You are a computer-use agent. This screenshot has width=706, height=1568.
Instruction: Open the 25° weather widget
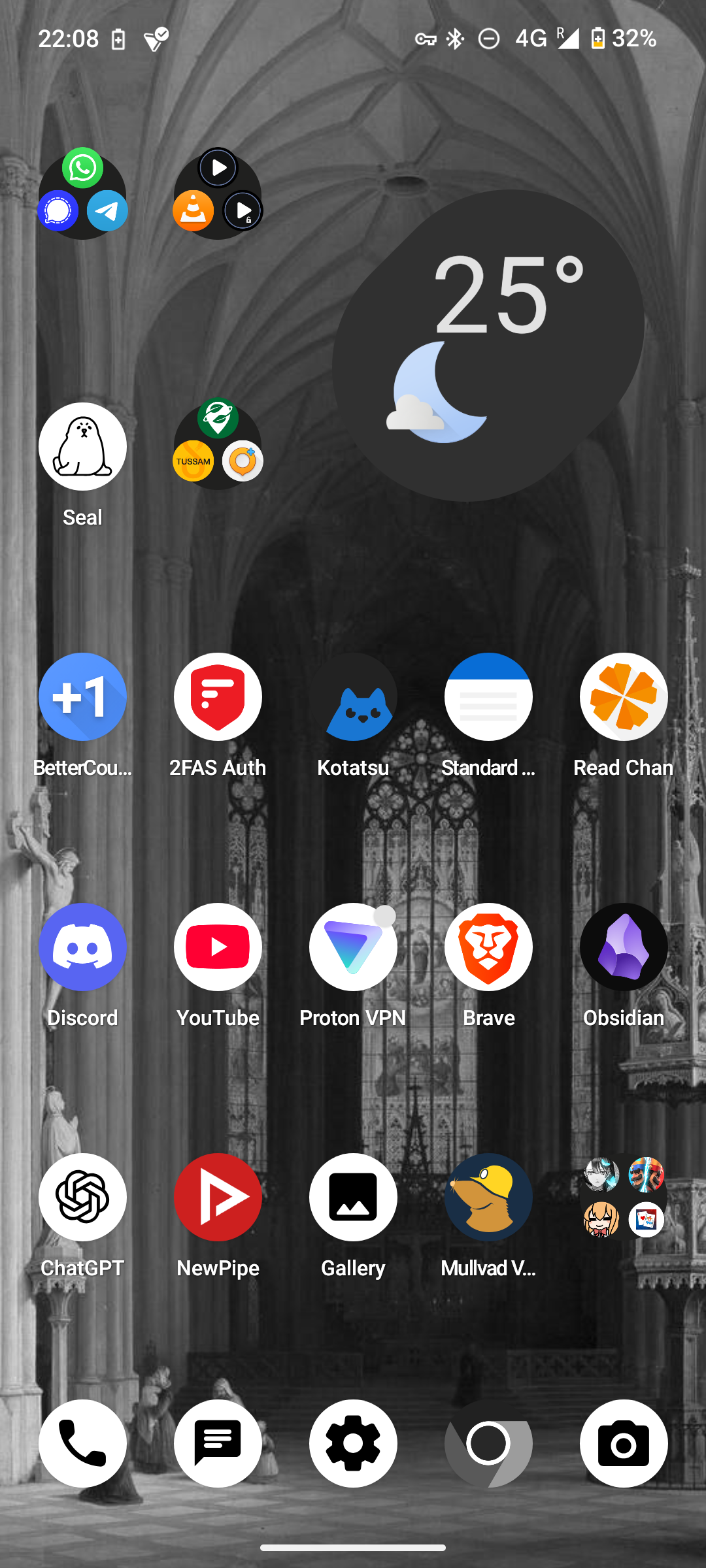click(x=488, y=345)
